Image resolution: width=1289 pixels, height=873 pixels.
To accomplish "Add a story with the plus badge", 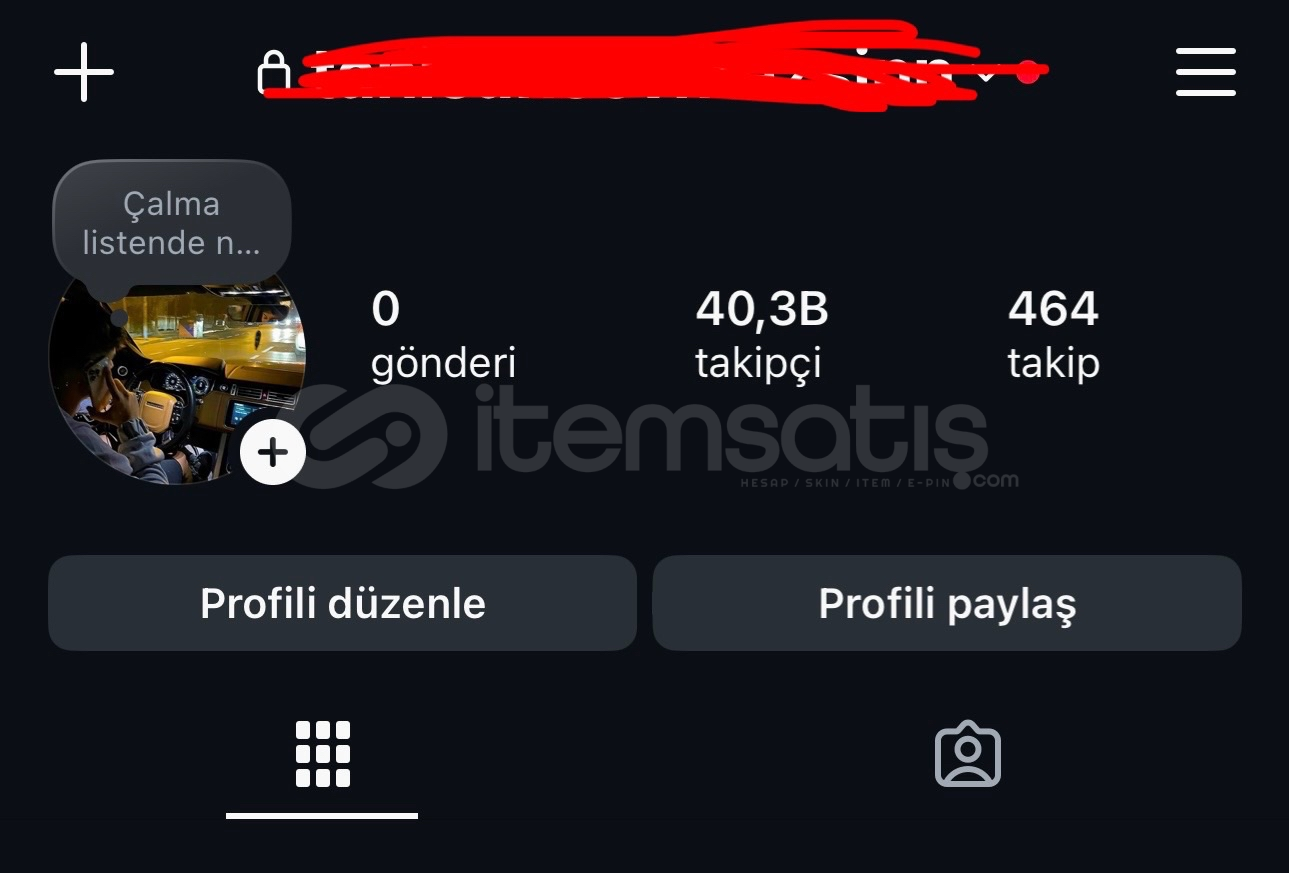I will coord(273,453).
